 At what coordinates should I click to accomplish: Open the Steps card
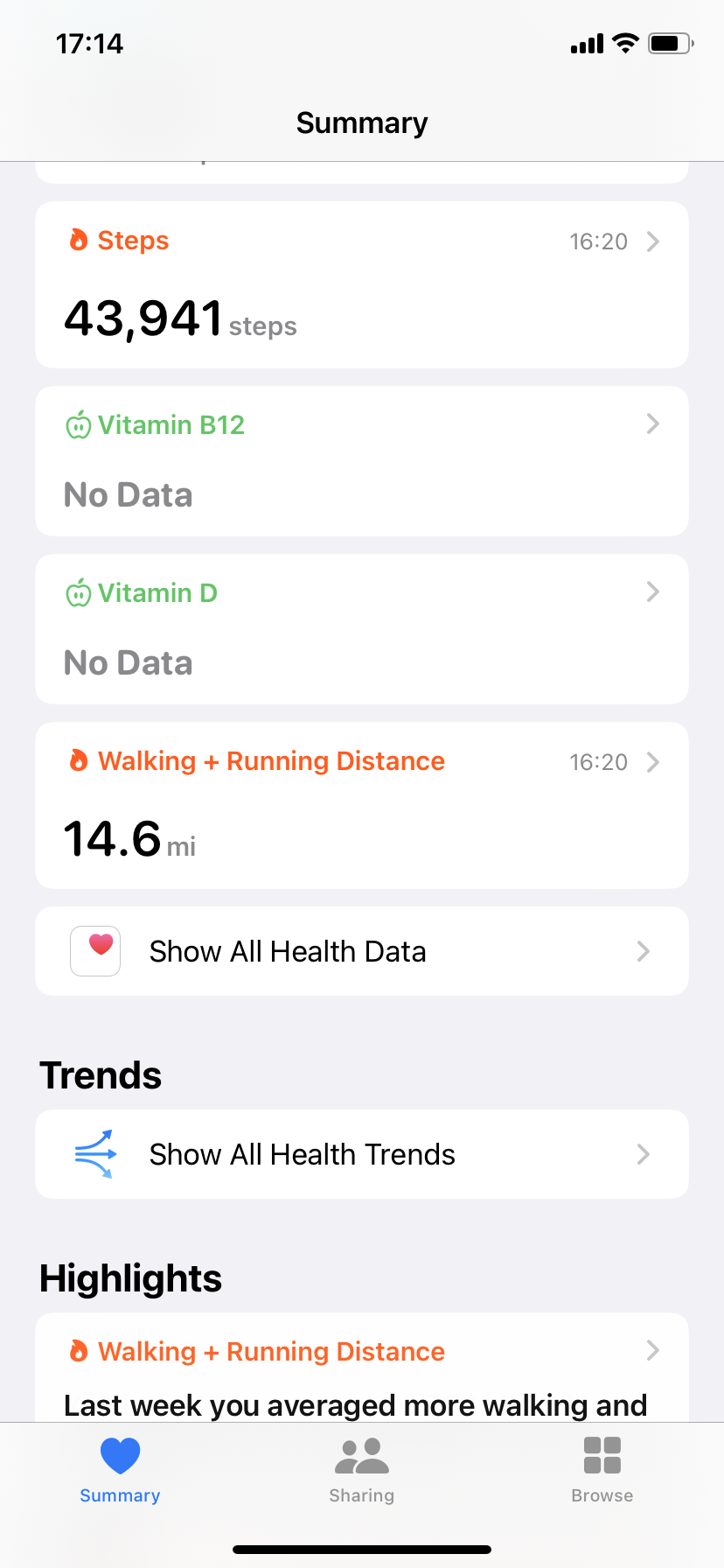tap(362, 284)
